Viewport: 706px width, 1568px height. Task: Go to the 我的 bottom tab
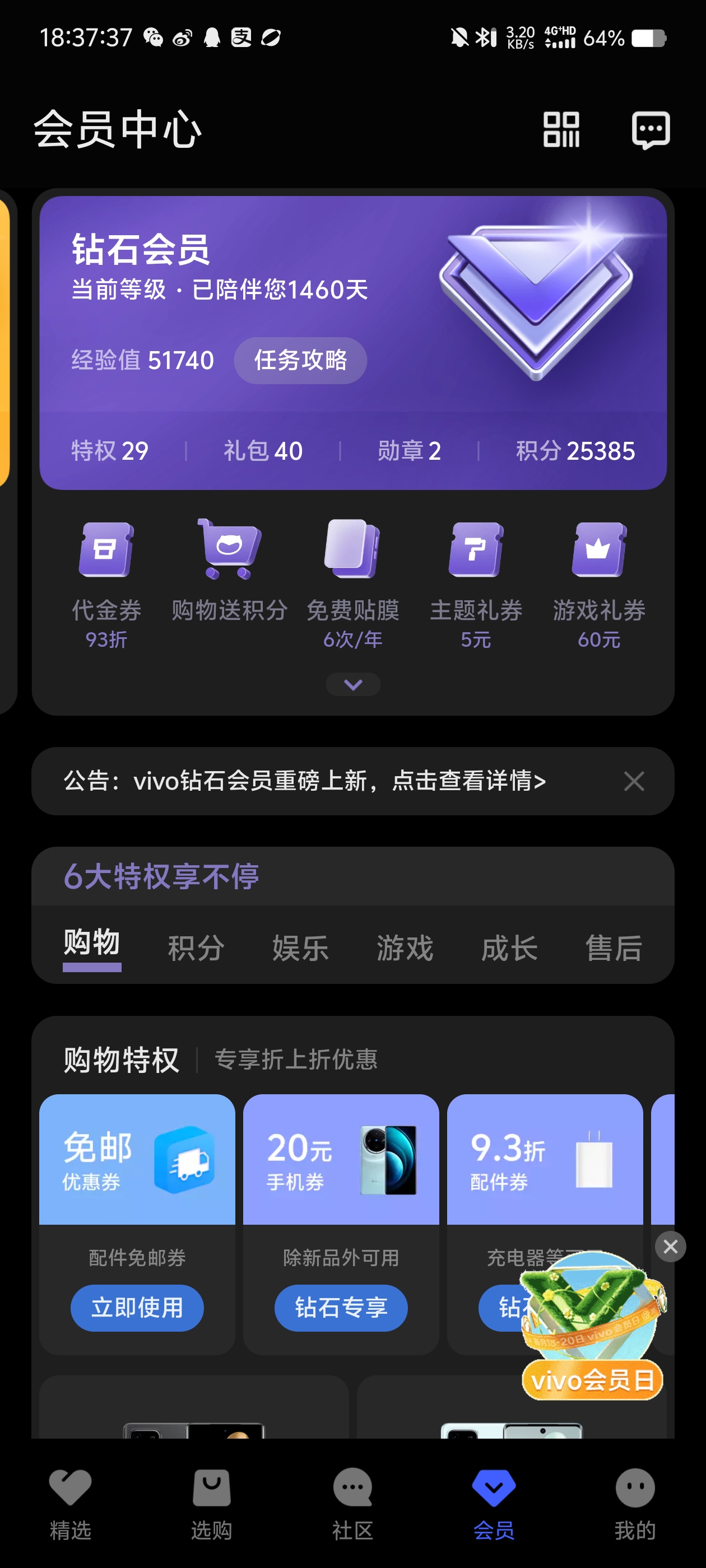(x=635, y=1502)
